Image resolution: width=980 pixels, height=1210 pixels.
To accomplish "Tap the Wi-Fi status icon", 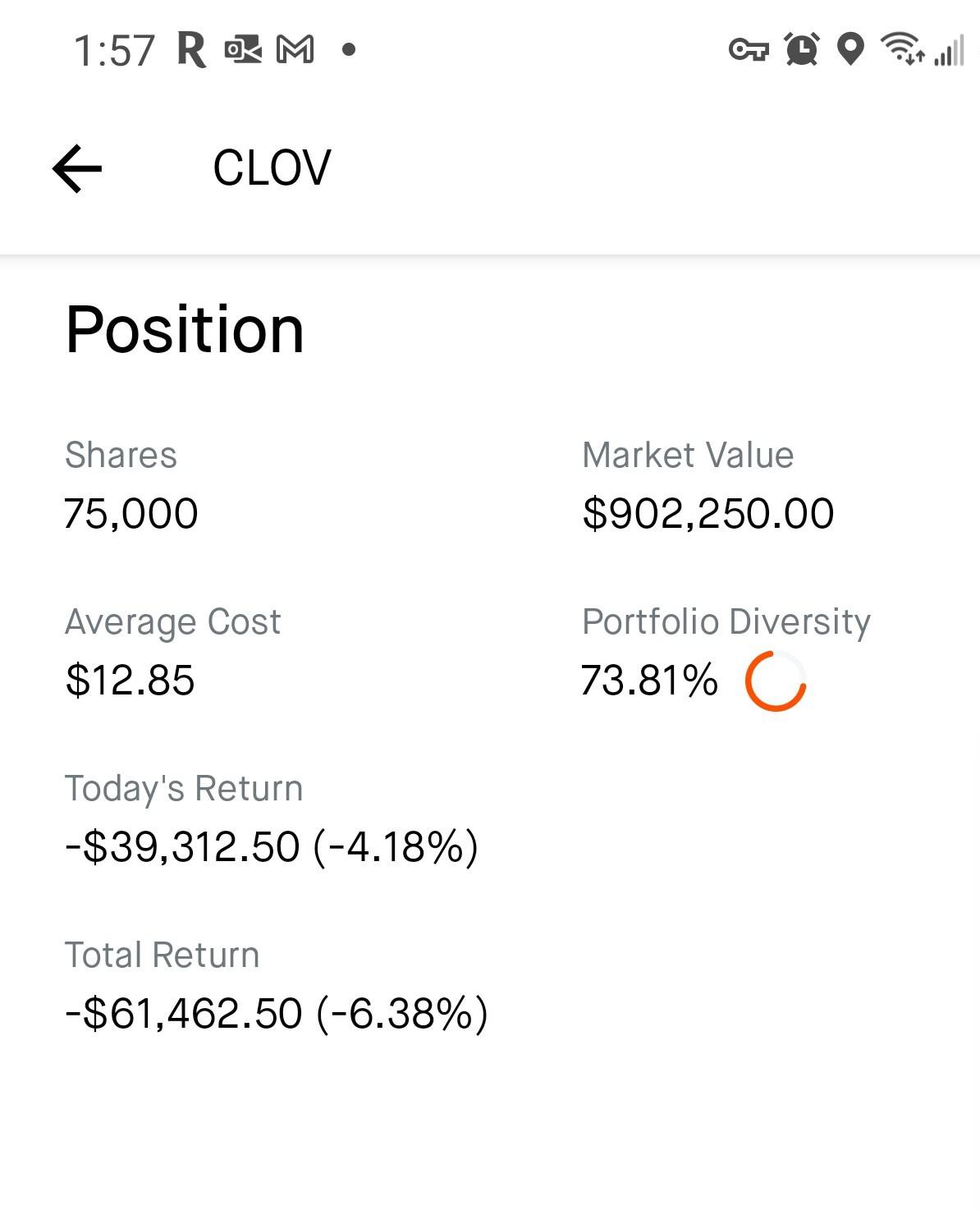I will (x=903, y=51).
